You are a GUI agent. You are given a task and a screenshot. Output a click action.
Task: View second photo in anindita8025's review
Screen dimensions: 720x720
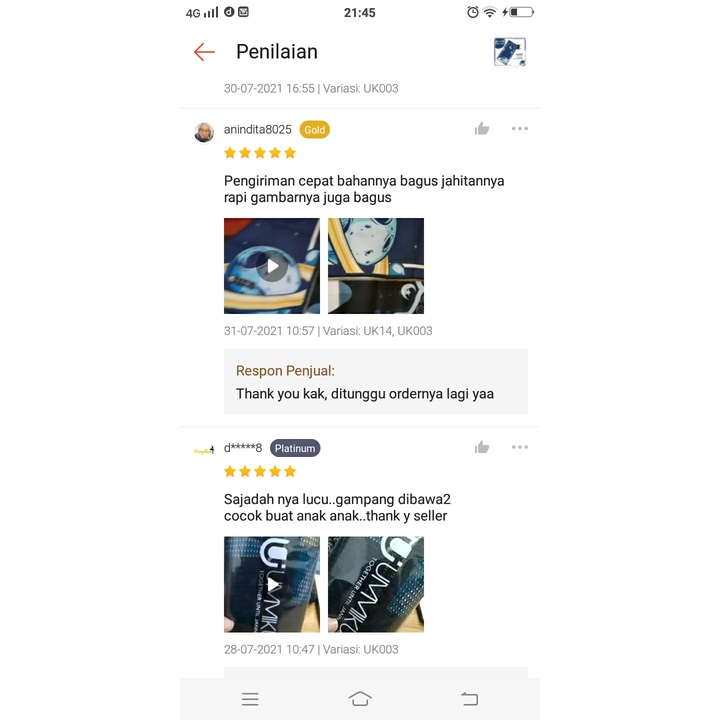coord(376,266)
